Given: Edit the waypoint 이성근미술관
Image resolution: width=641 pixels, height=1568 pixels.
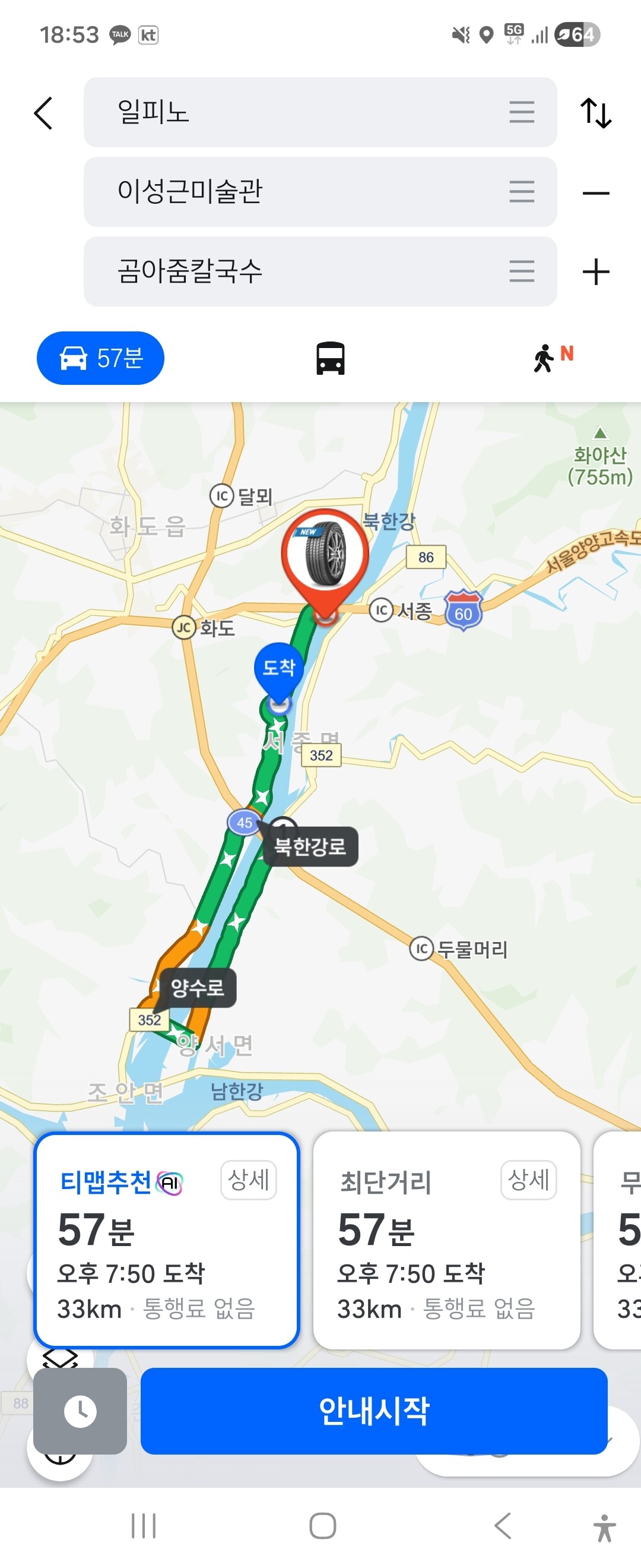Looking at the screenshot, I should (x=320, y=192).
